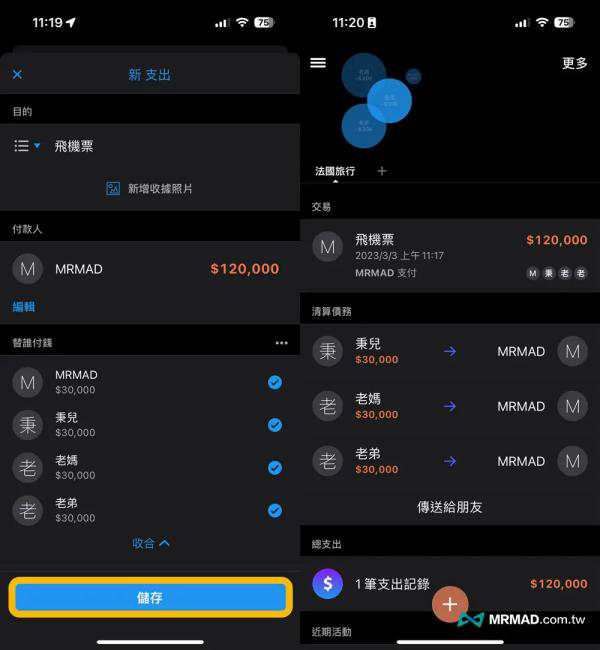This screenshot has width=600, height=650.
Task: Uncheck 老弟 from the split
Action: pos(275,510)
